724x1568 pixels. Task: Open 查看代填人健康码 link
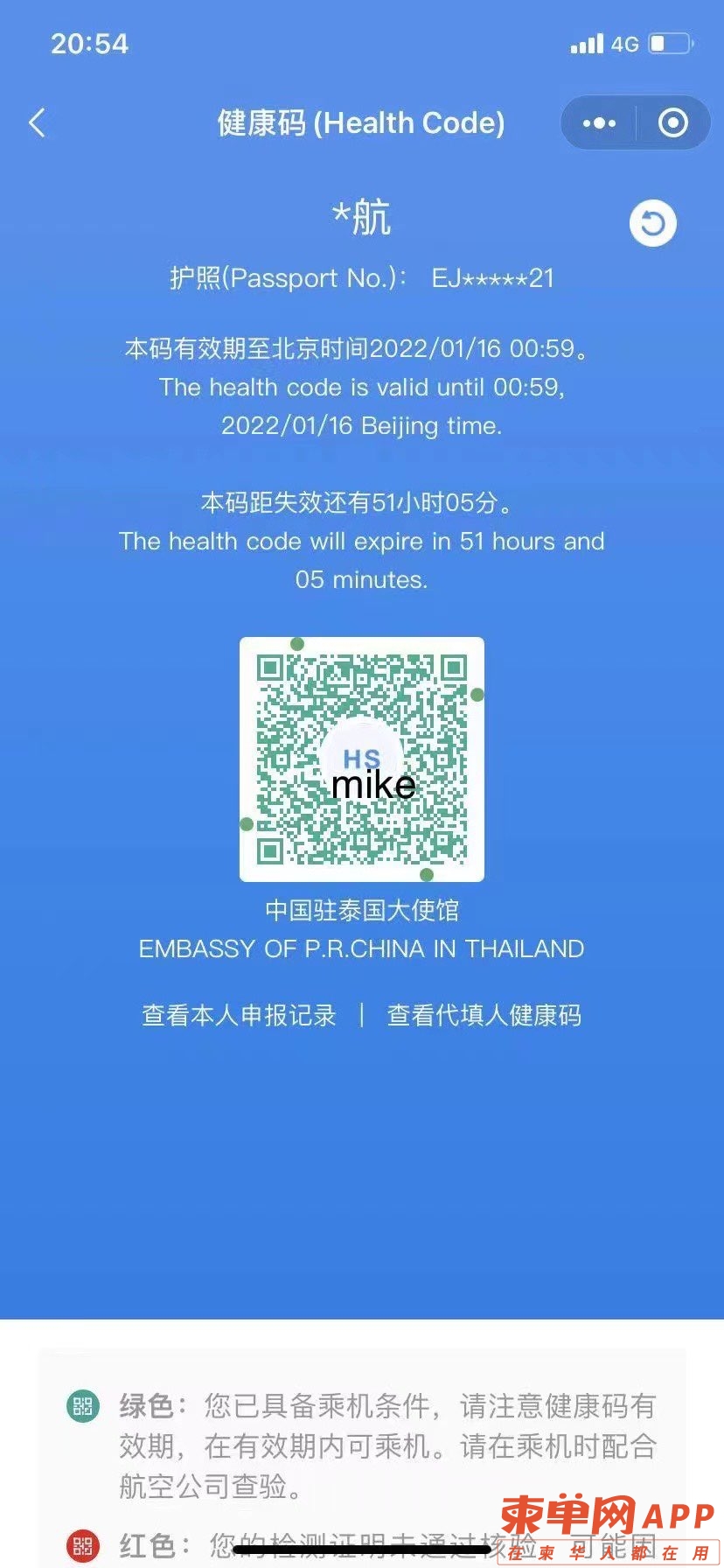[484, 1015]
